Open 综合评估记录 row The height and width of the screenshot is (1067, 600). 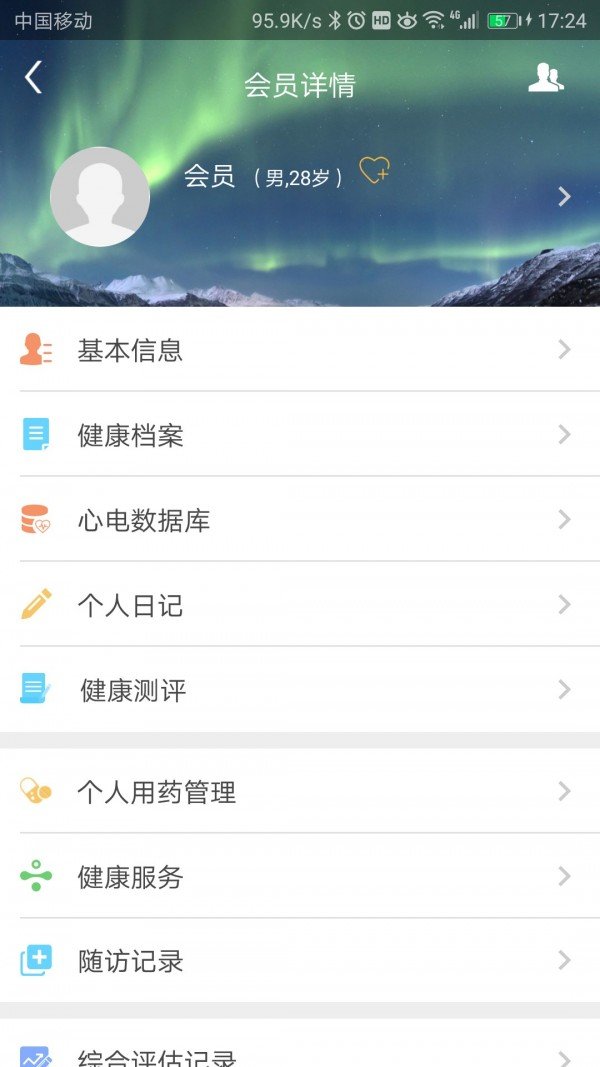tap(300, 1055)
